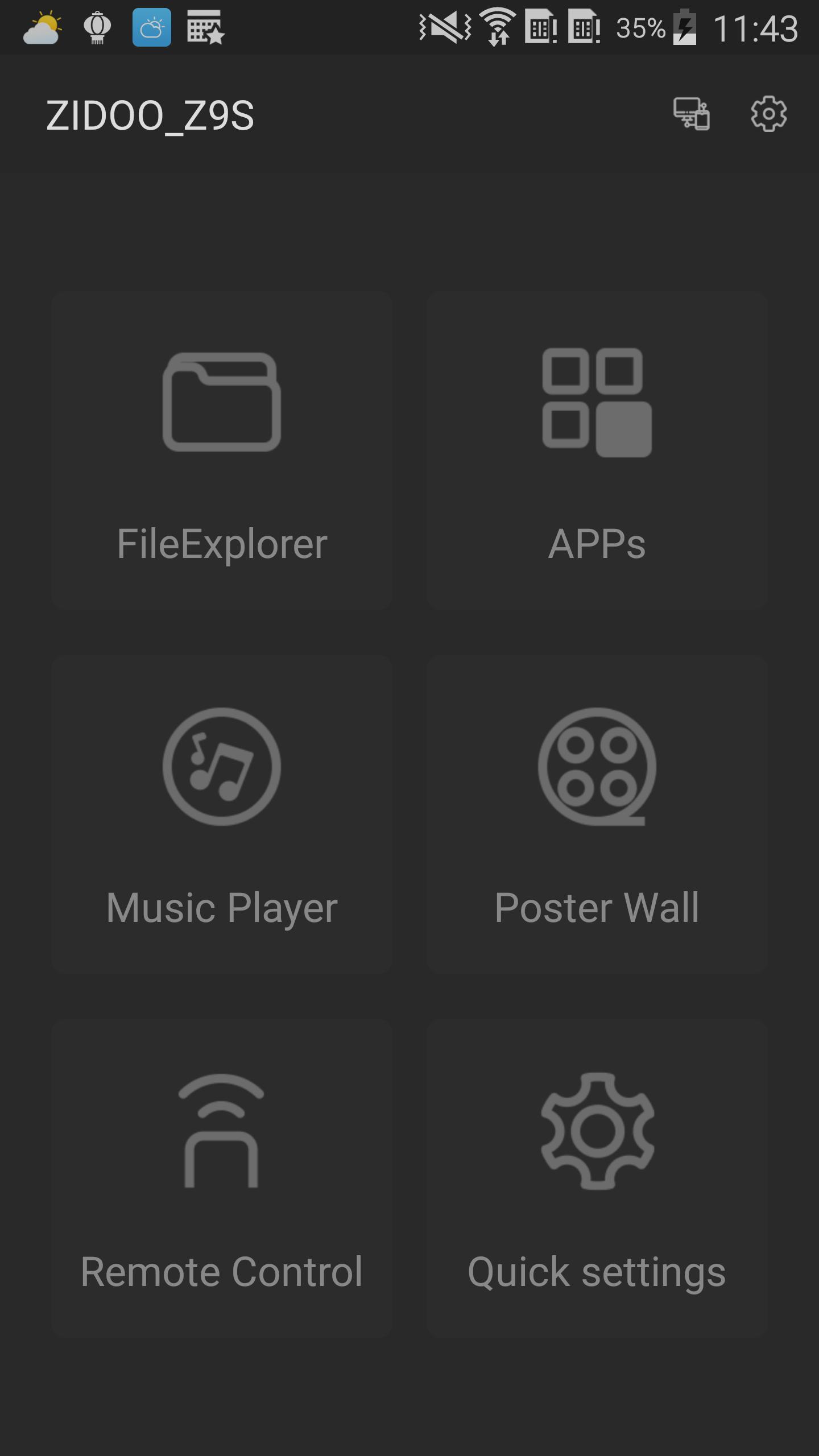This screenshot has width=819, height=1456.
Task: Open the device connection icon
Action: (x=692, y=114)
